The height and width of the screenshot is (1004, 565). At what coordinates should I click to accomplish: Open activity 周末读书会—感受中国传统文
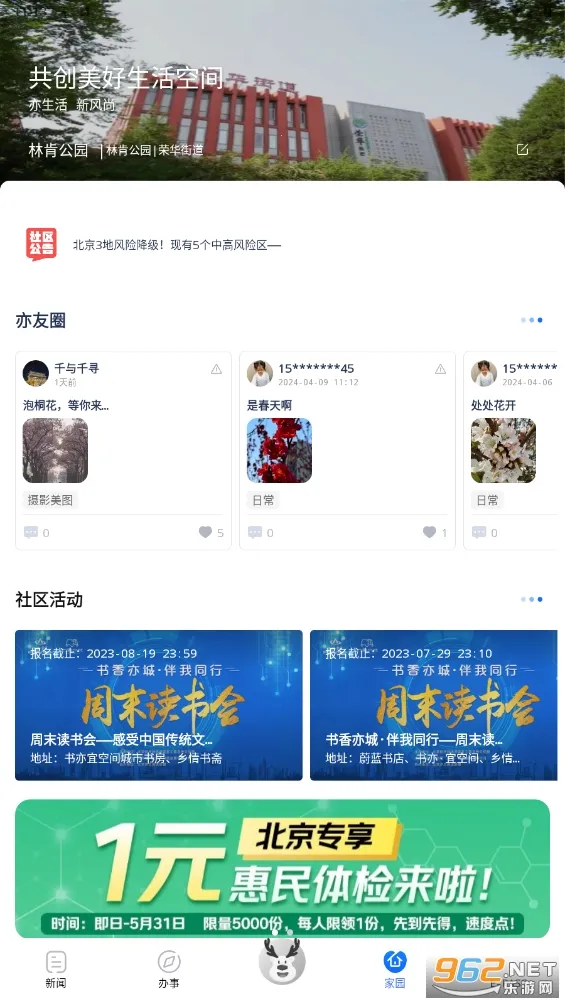click(159, 705)
